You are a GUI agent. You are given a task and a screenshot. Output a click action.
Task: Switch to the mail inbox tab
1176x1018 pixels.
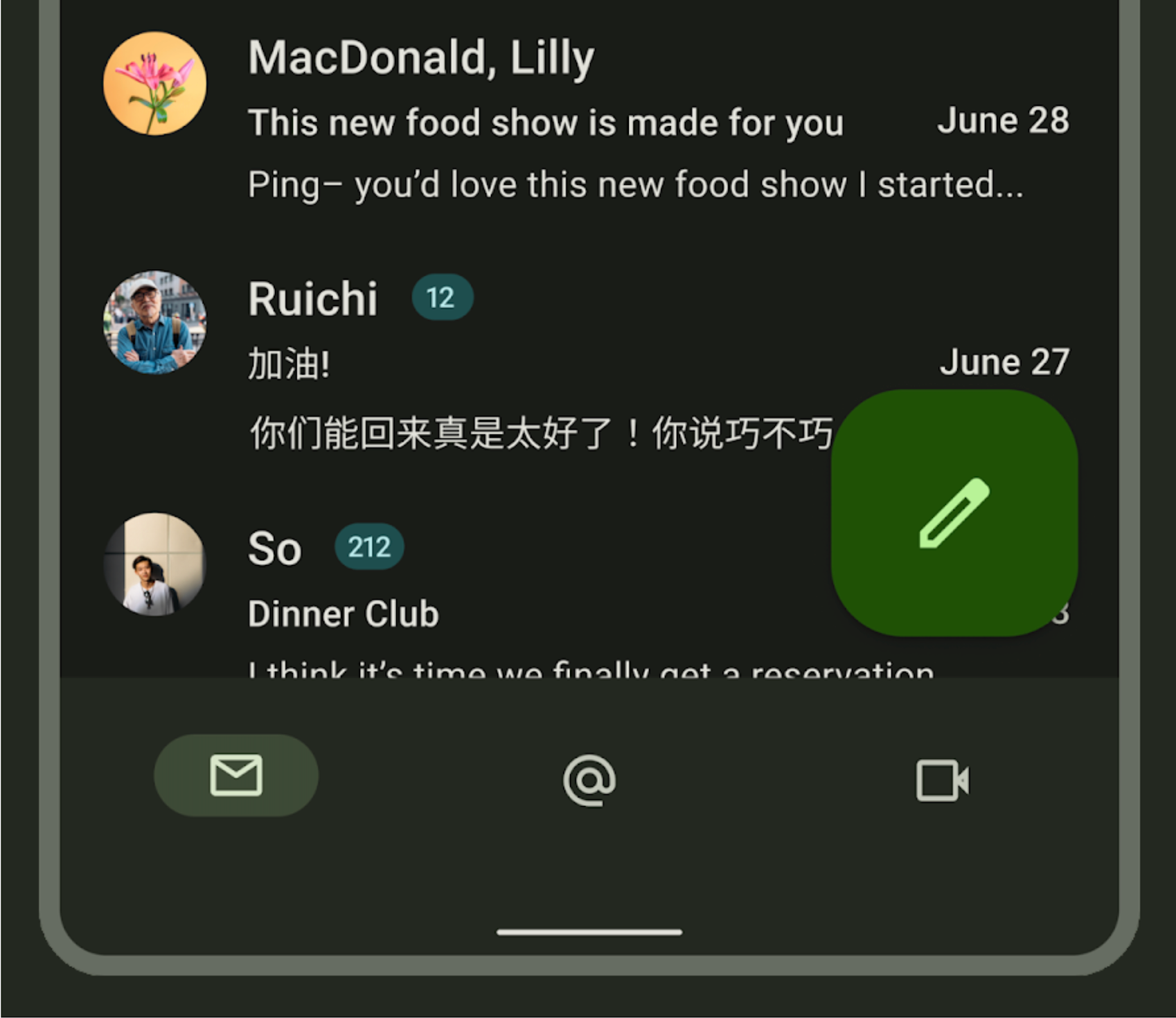point(235,776)
